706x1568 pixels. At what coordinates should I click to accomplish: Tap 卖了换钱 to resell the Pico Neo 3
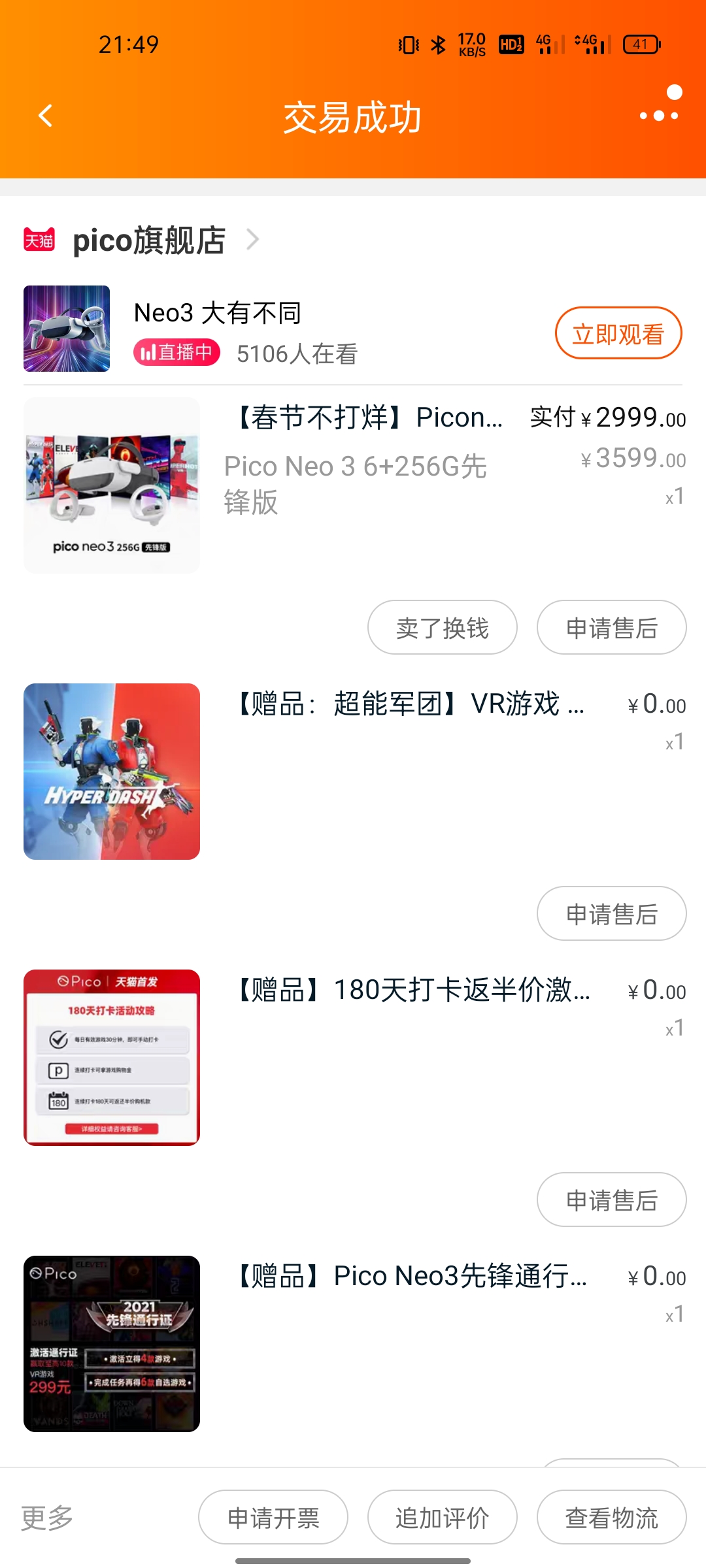[x=441, y=627]
